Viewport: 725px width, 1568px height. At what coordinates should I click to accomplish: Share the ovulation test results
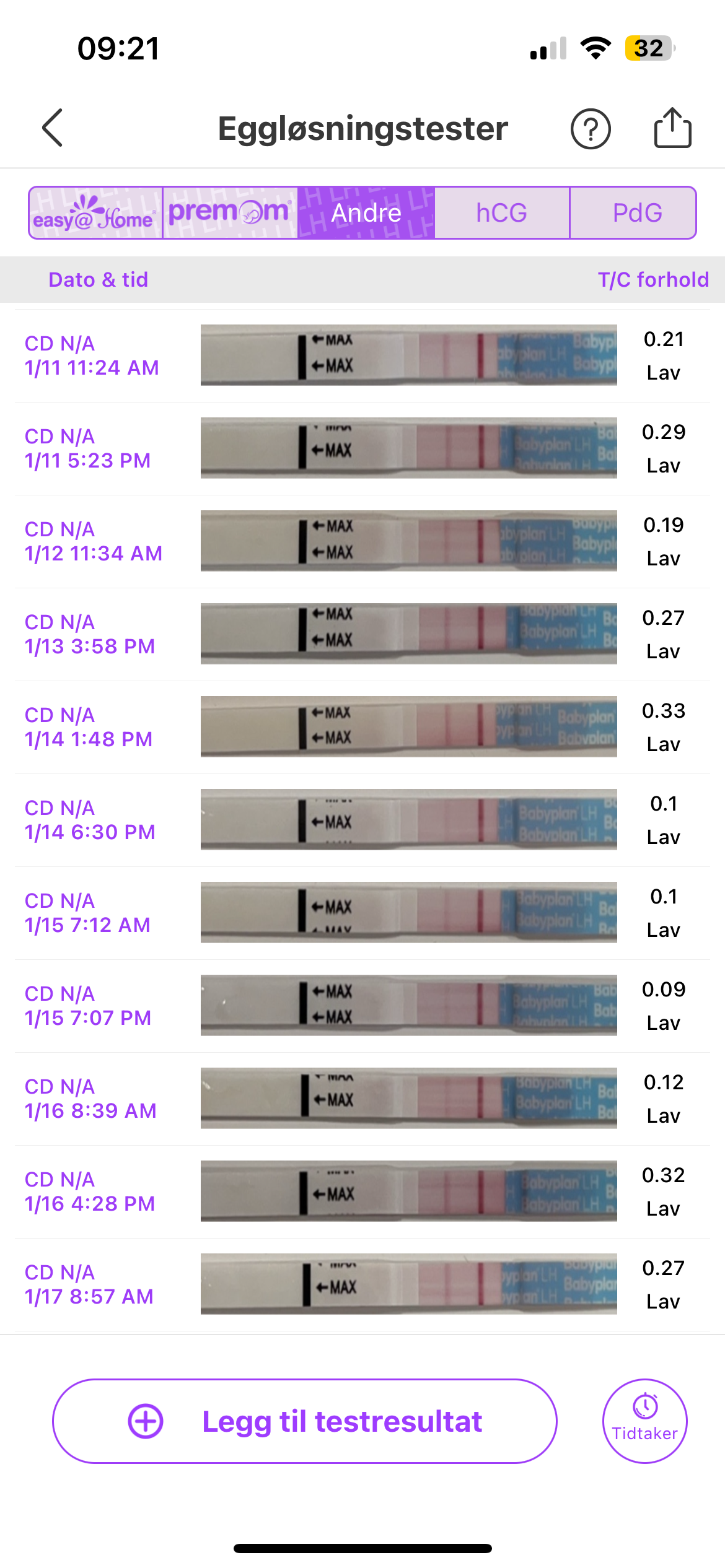(673, 128)
